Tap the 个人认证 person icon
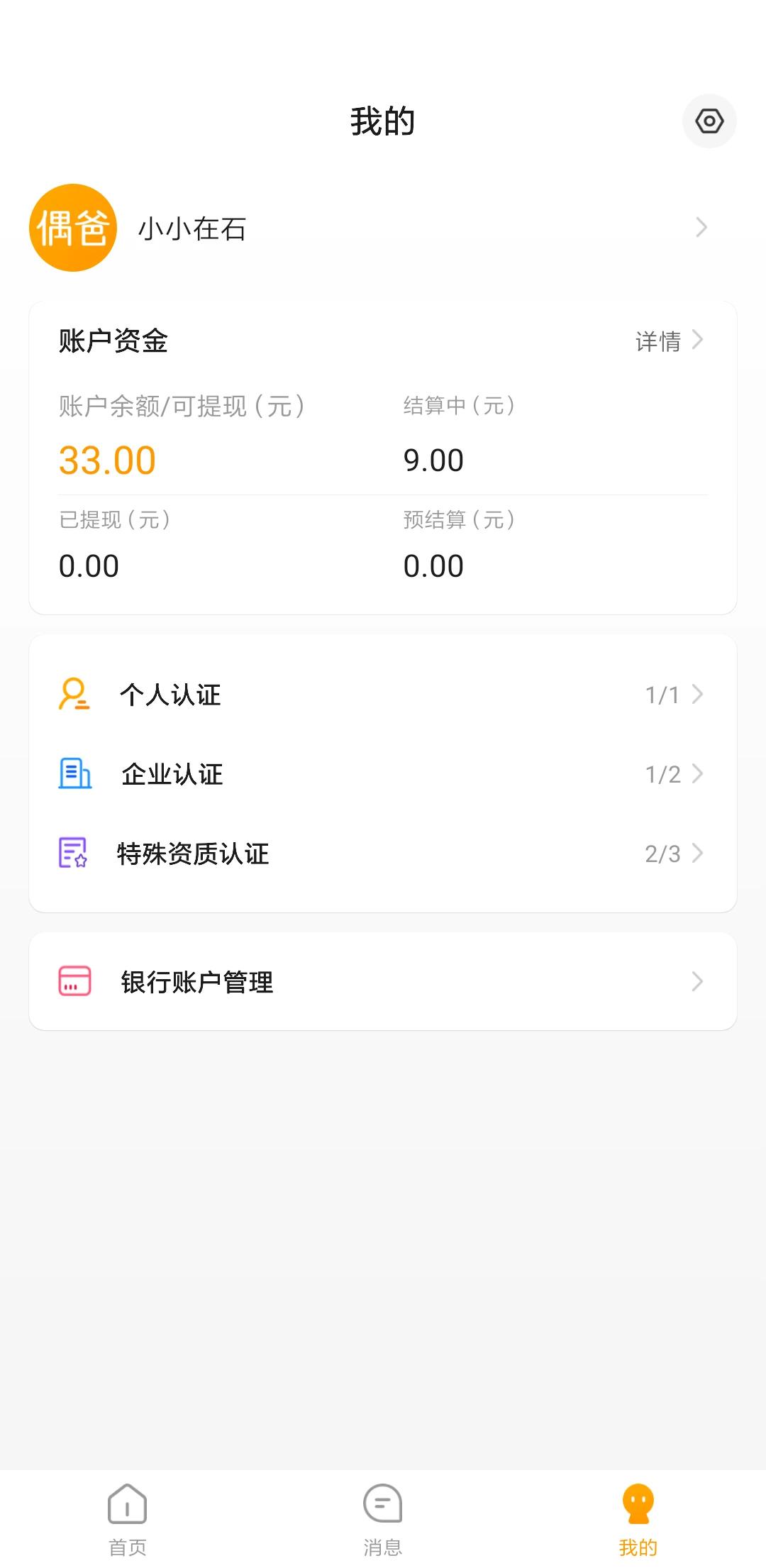Screen dimensions: 766x1568 click(73, 695)
